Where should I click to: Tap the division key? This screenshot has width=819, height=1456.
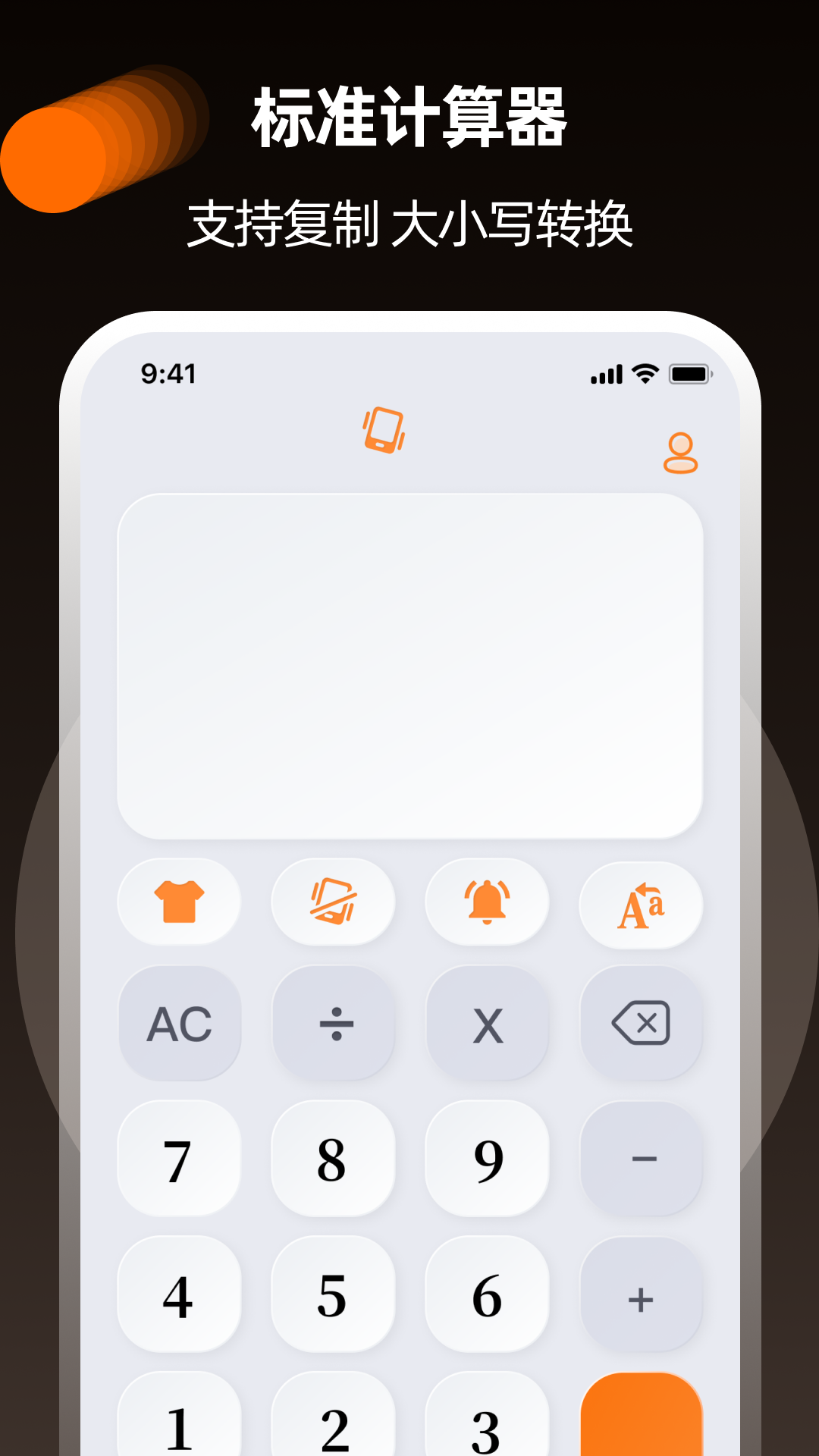tap(334, 1025)
